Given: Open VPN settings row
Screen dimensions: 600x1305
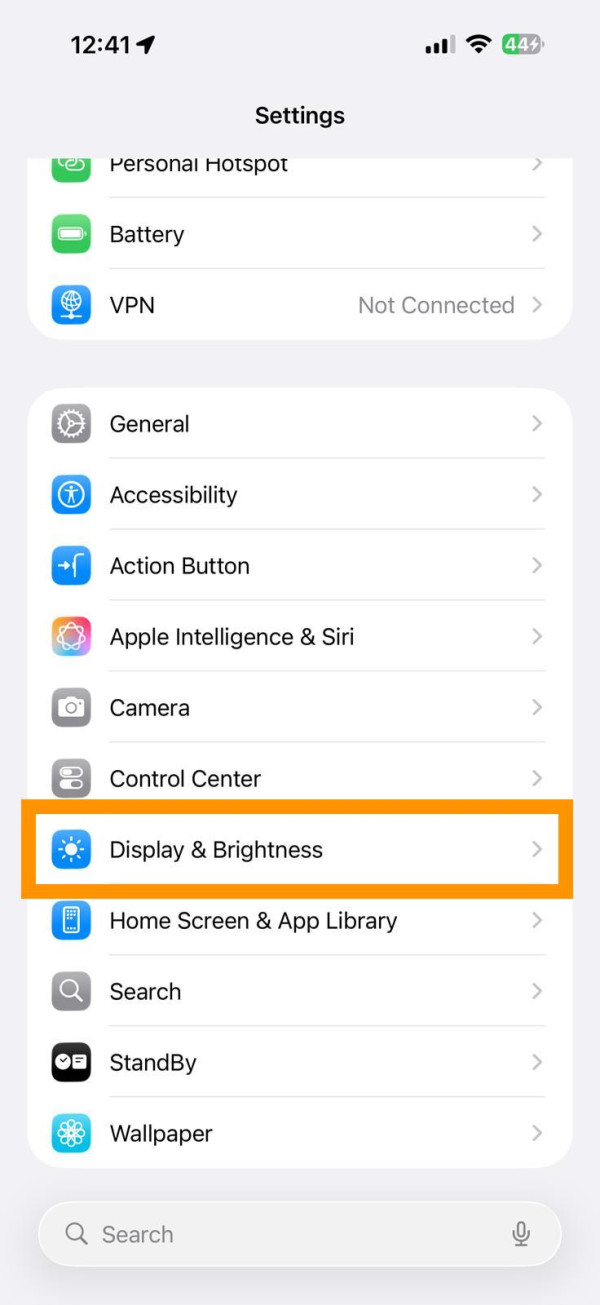Looking at the screenshot, I should tap(300, 305).
